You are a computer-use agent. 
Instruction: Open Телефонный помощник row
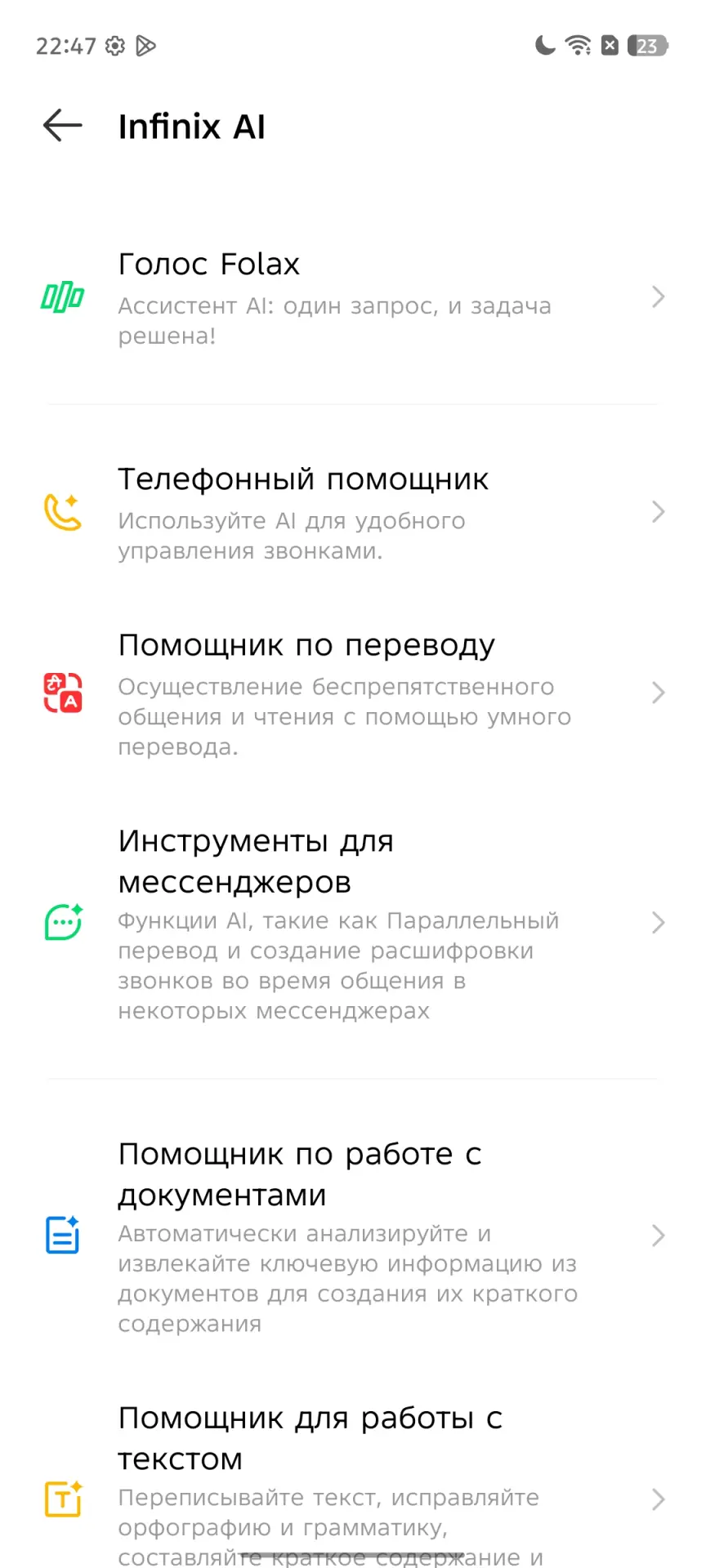[351, 512]
